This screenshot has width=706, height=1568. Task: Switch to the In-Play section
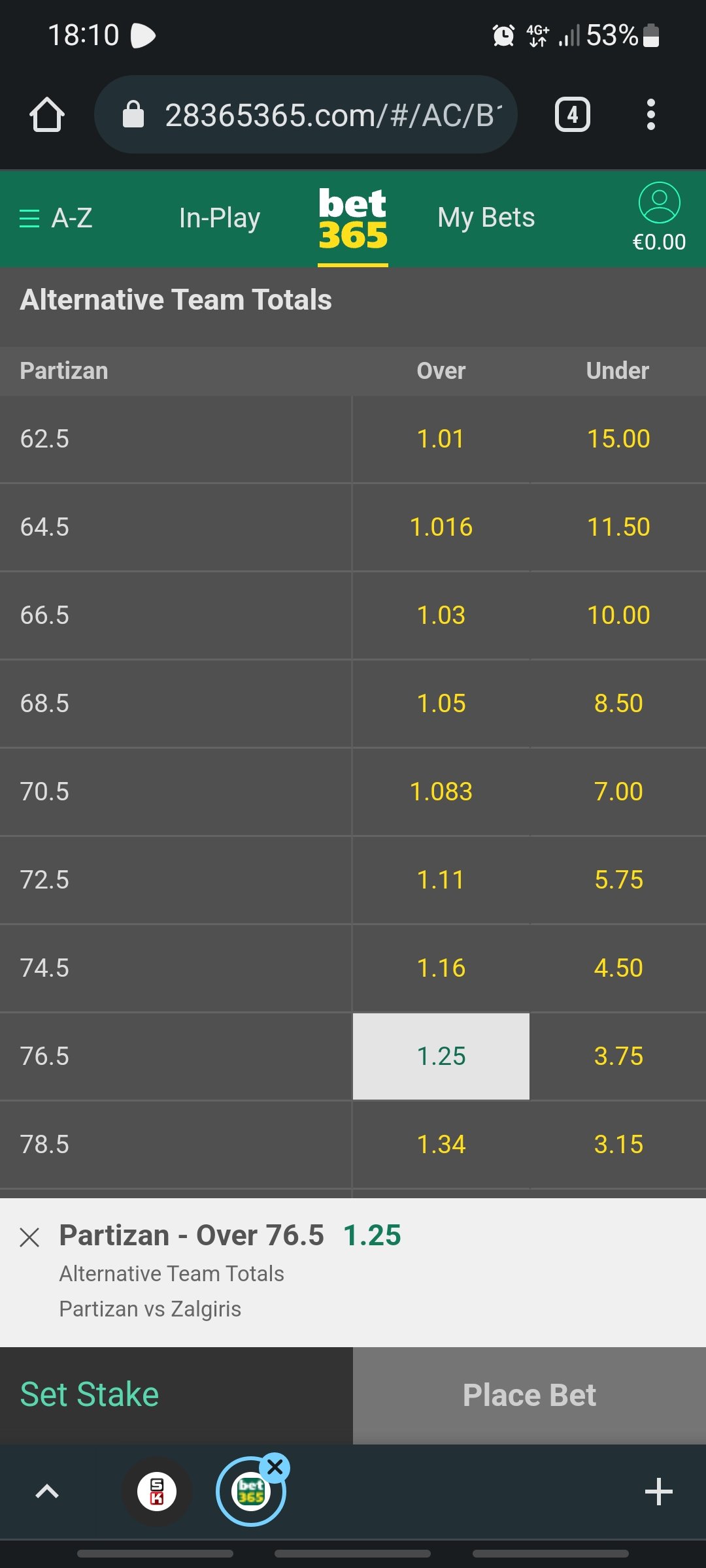(220, 218)
